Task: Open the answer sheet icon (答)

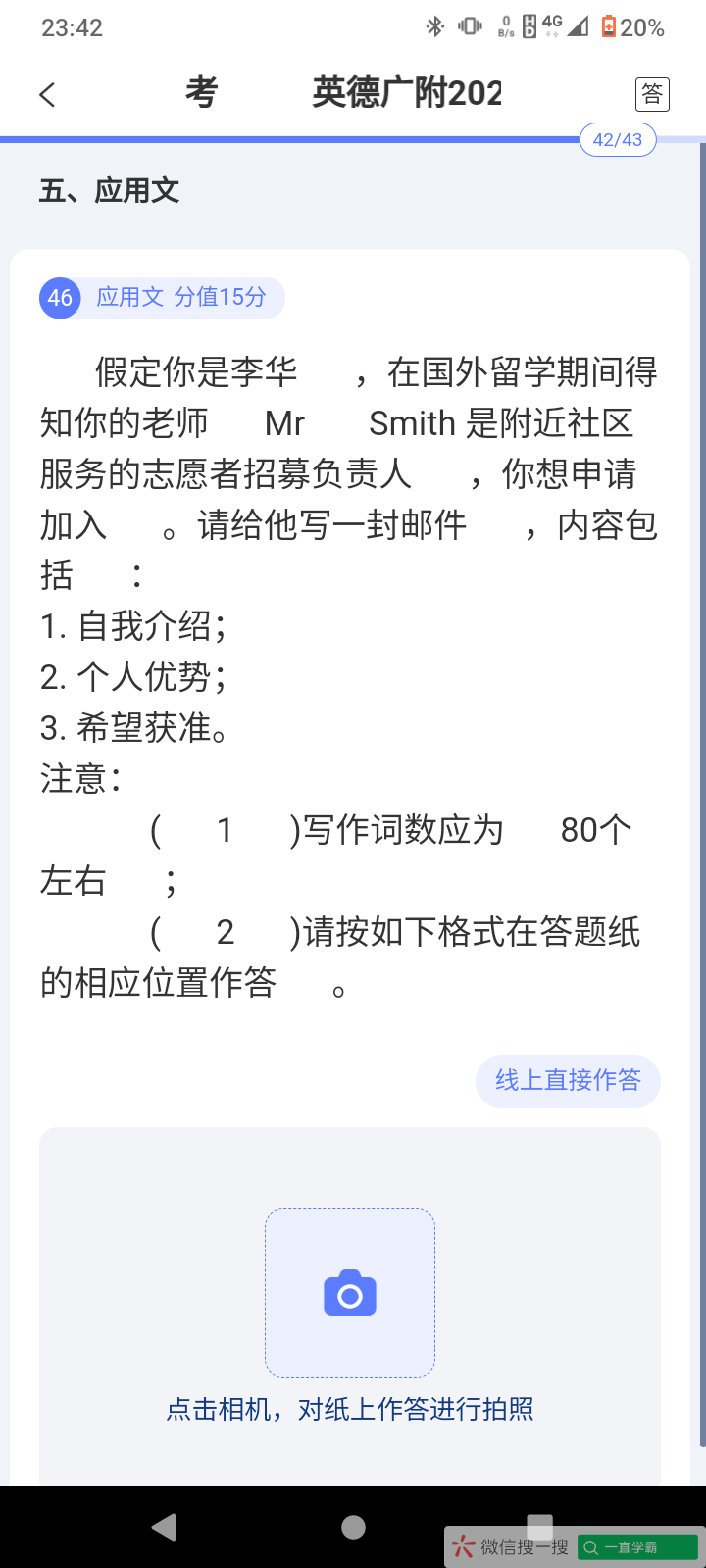Action: click(x=652, y=94)
